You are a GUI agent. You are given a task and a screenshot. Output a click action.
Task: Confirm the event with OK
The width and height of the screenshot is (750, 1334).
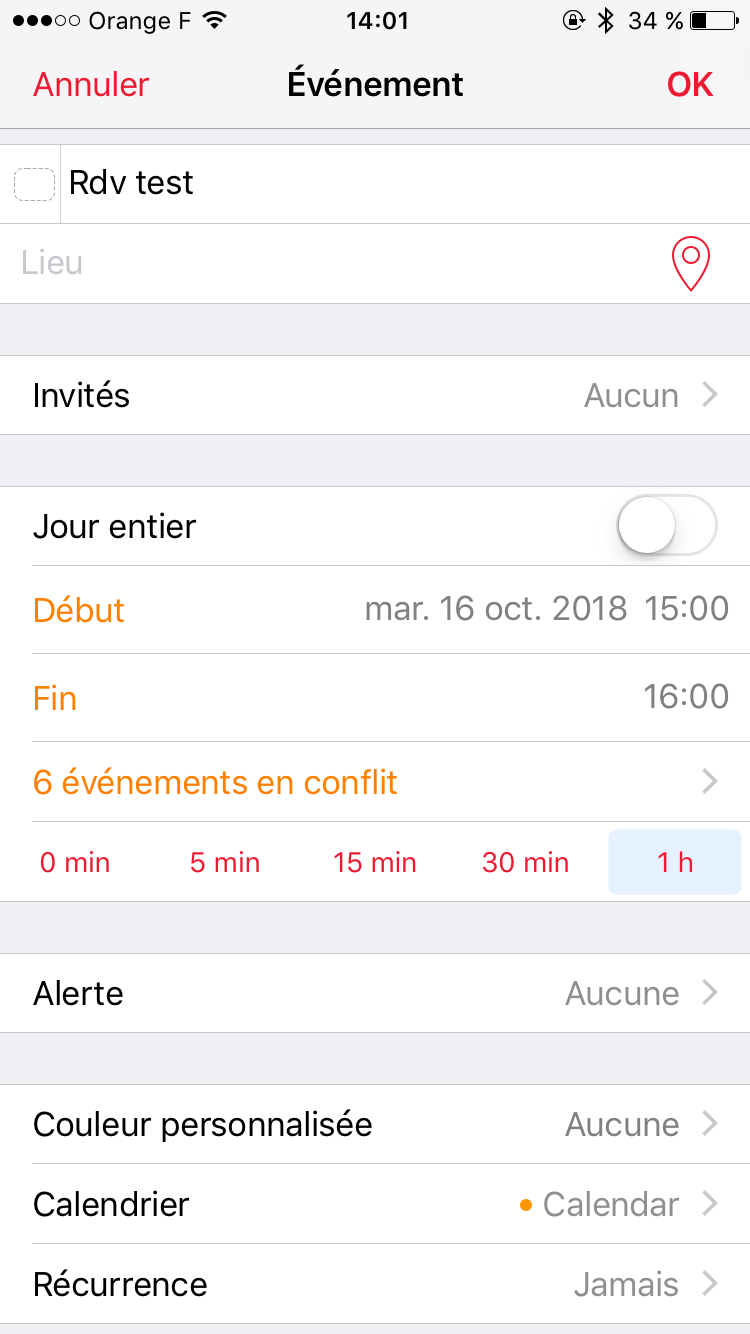click(690, 85)
